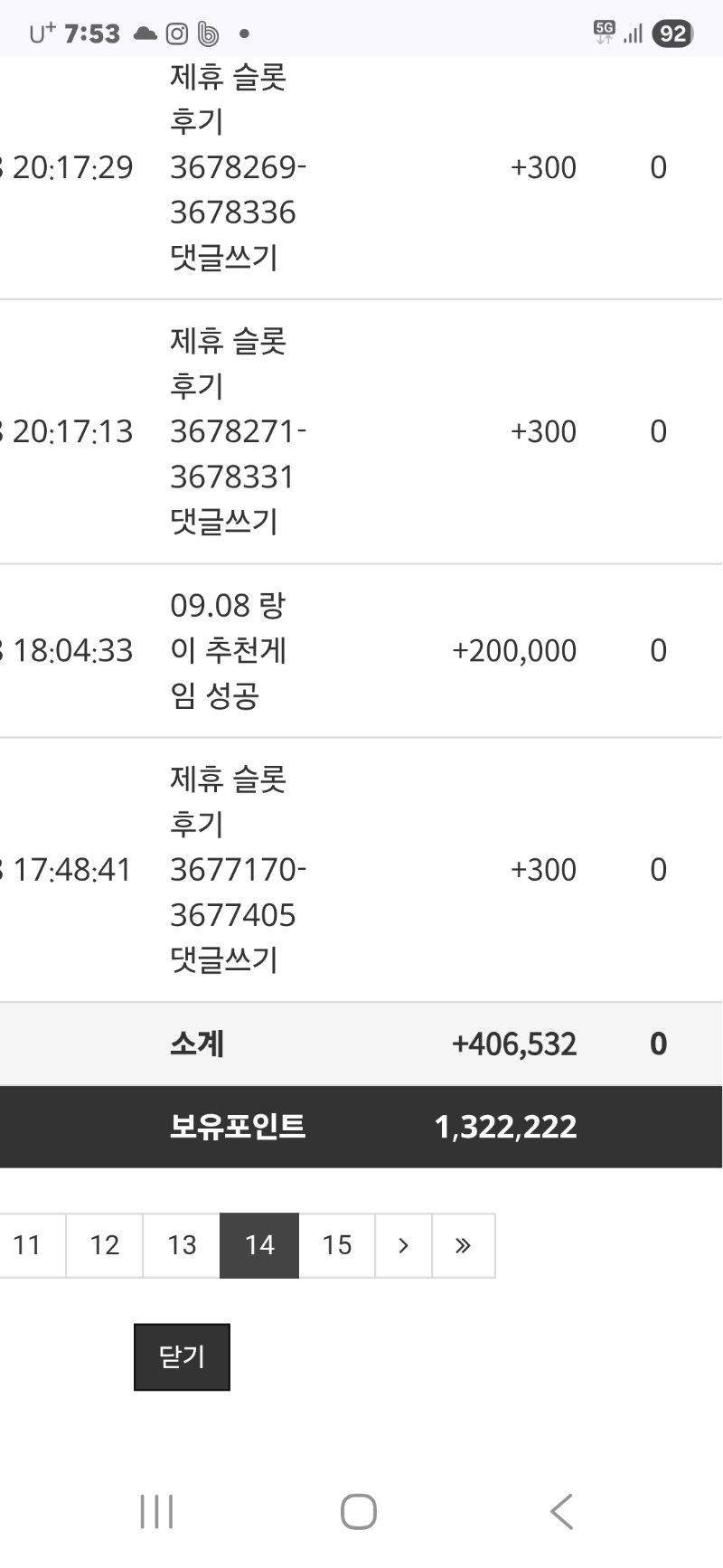Image resolution: width=723 pixels, height=1568 pixels.
Task: Select current page 14
Action: click(259, 1245)
